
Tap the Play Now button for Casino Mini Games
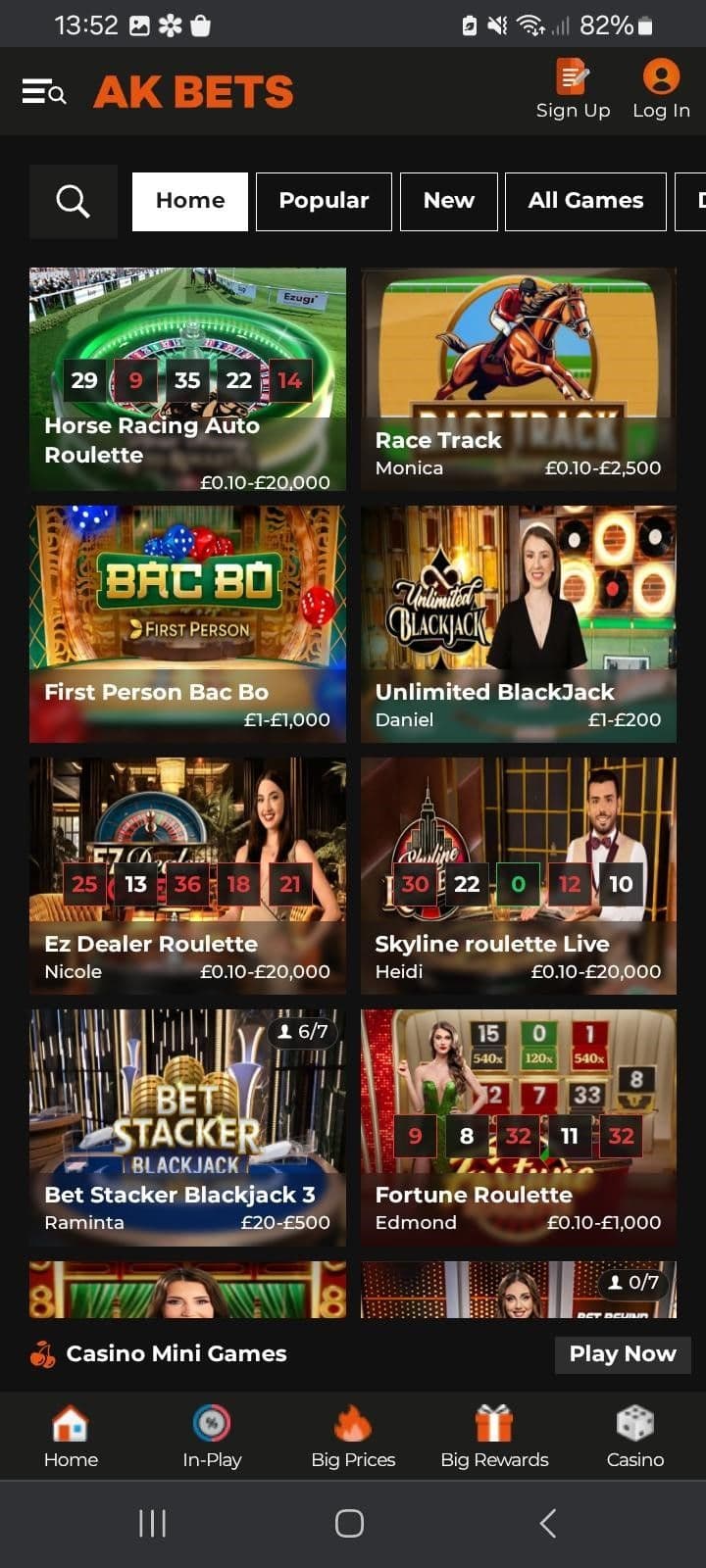[623, 1353]
